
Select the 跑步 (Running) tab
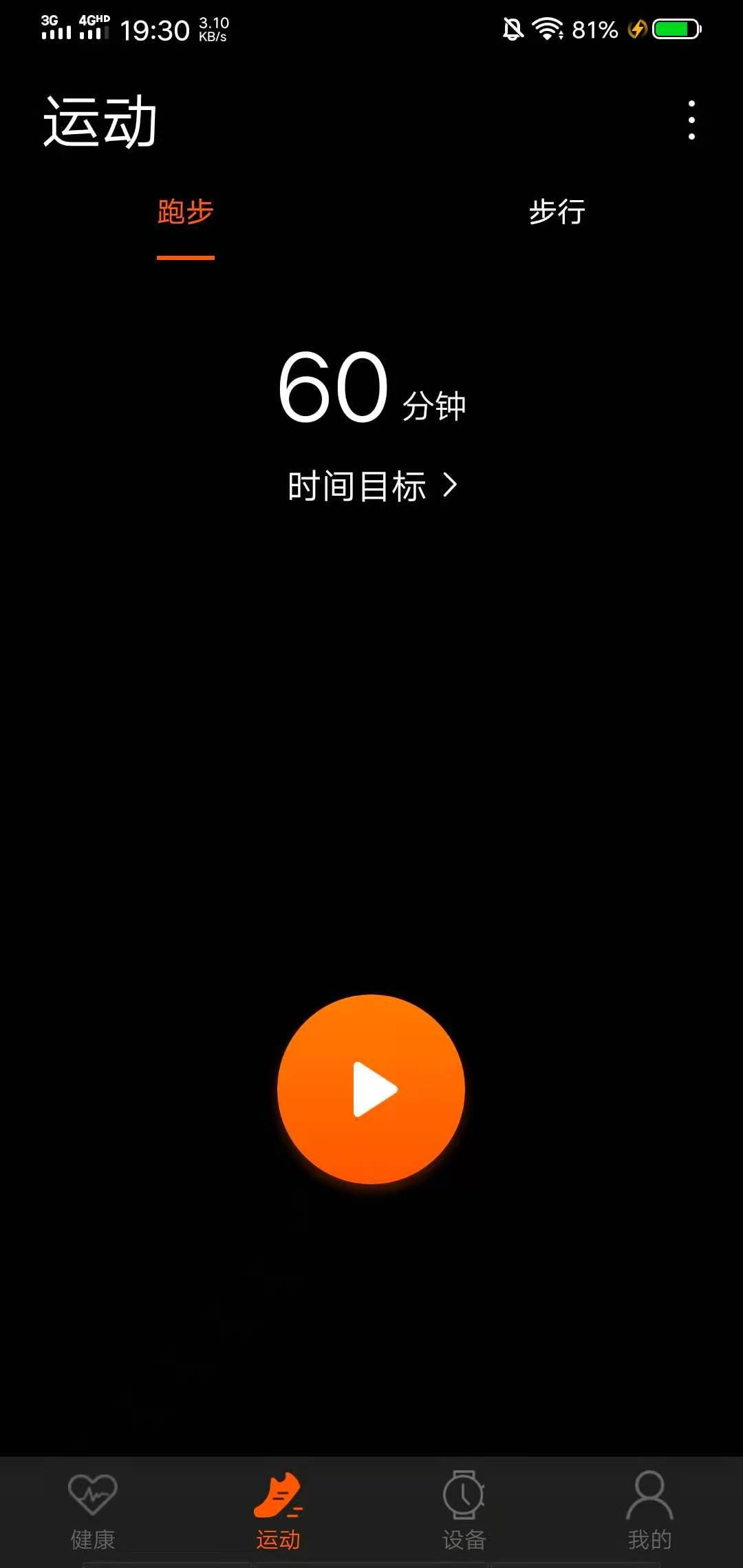click(x=186, y=213)
